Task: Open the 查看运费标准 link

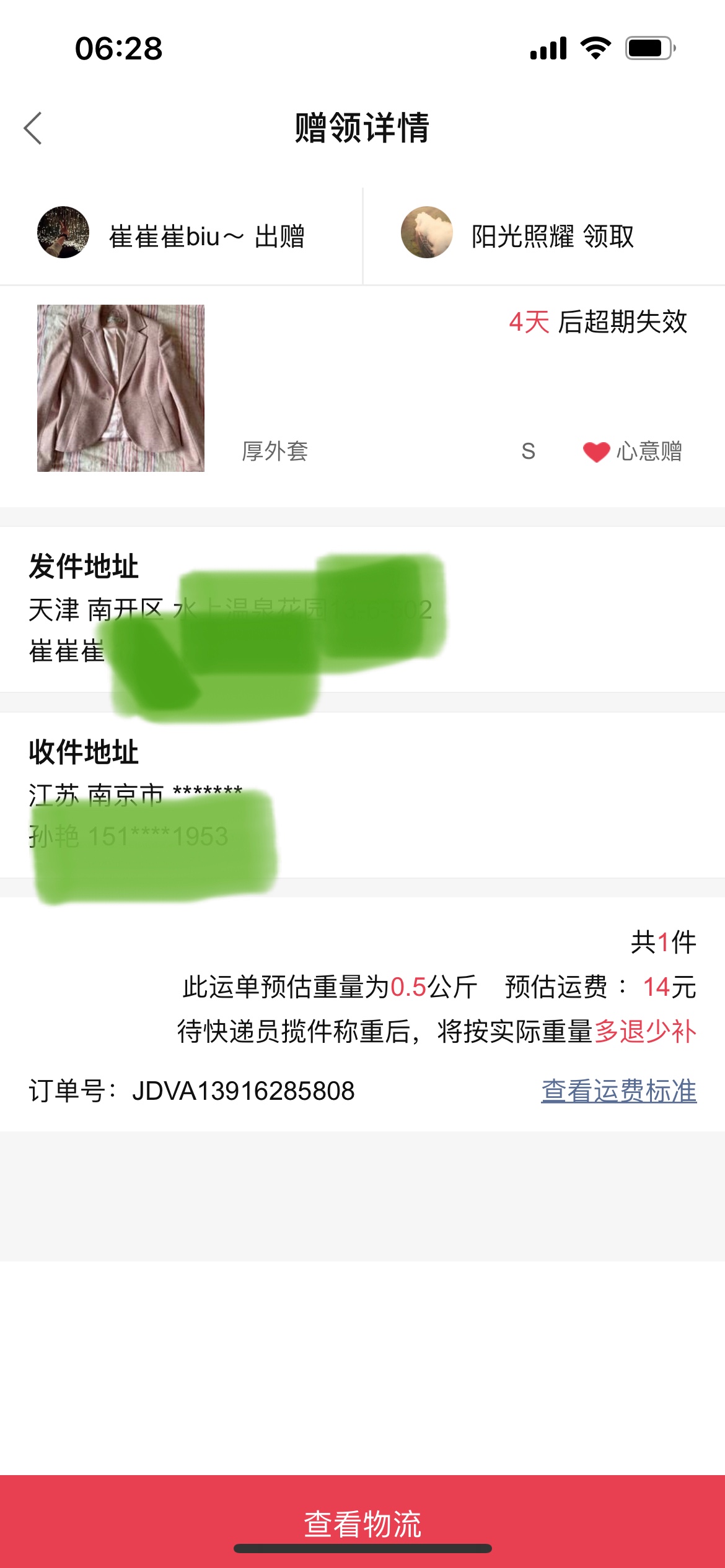Action: point(618,1091)
